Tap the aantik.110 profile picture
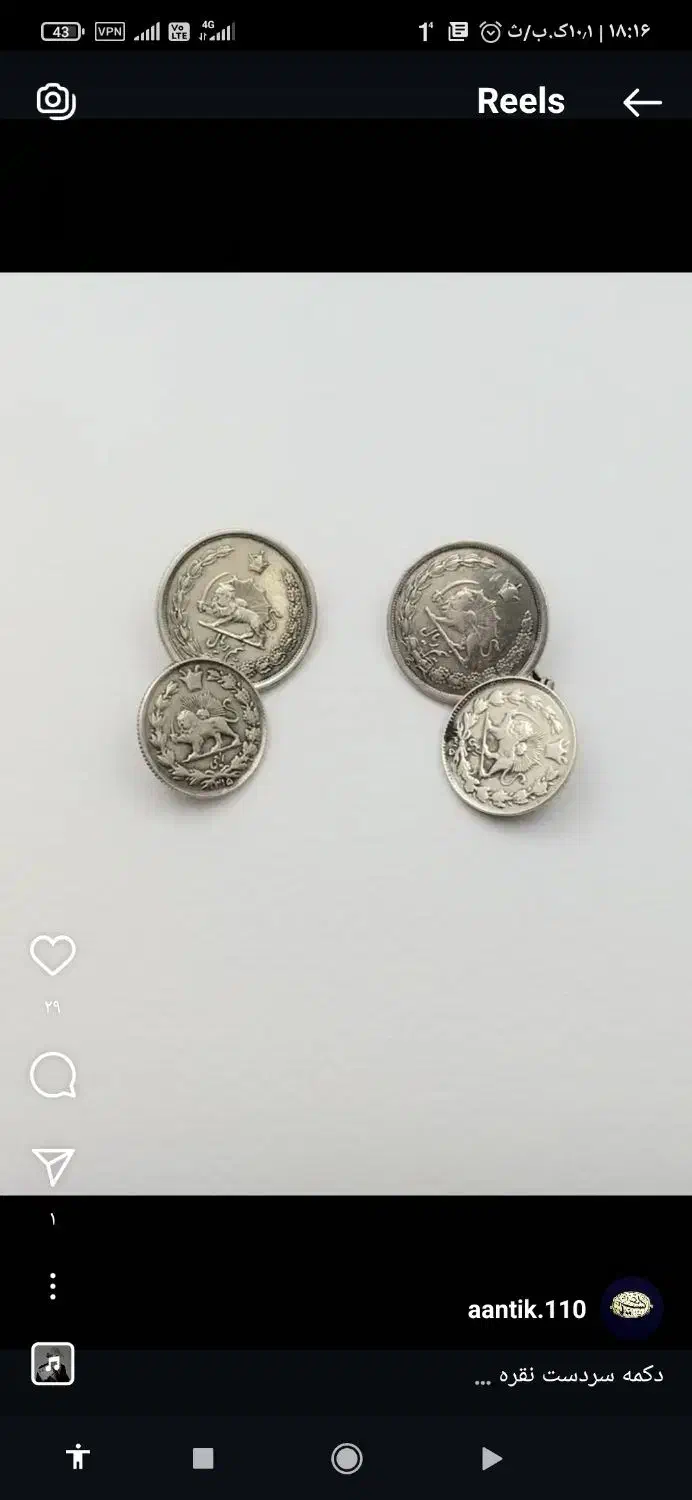 point(632,1307)
